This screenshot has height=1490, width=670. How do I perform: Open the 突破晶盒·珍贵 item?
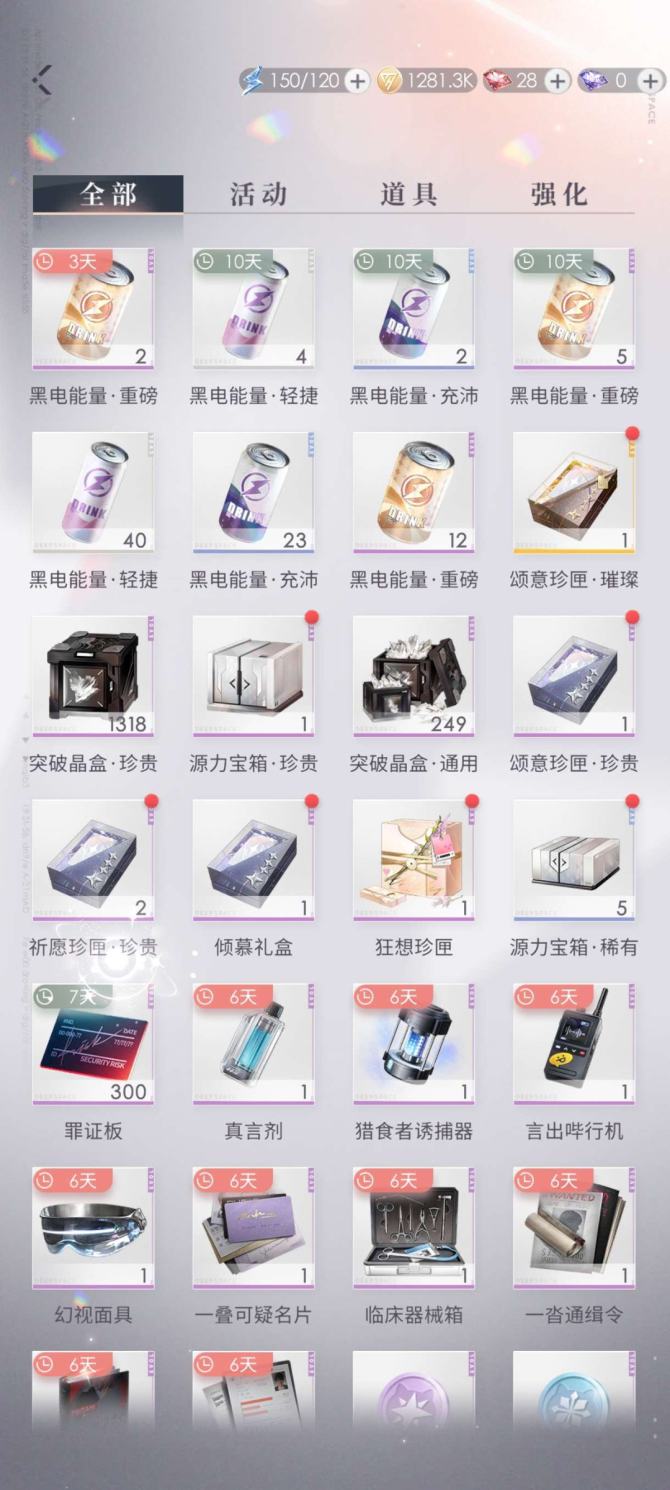coord(93,676)
